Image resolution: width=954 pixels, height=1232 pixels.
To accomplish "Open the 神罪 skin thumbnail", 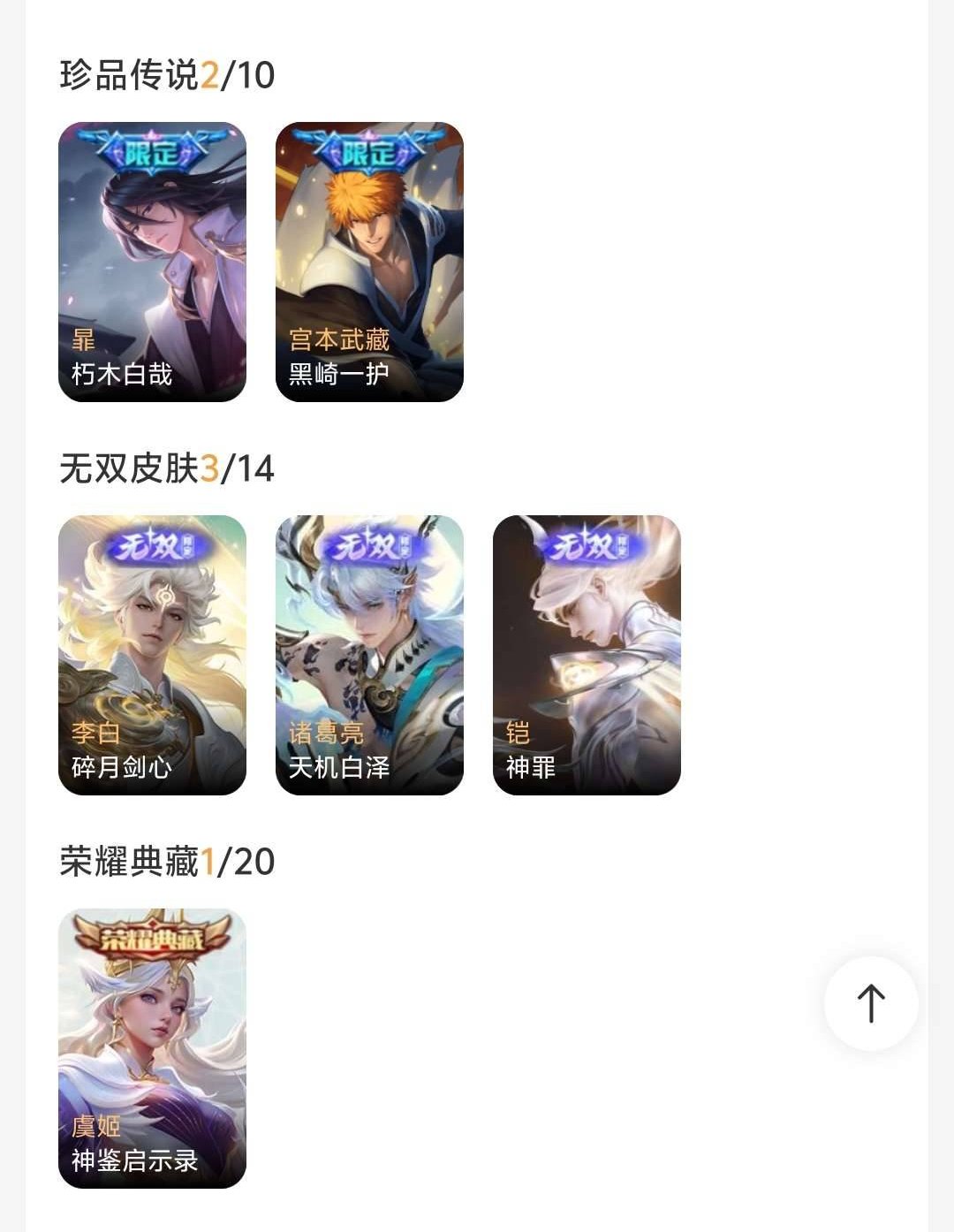I will click(x=585, y=654).
